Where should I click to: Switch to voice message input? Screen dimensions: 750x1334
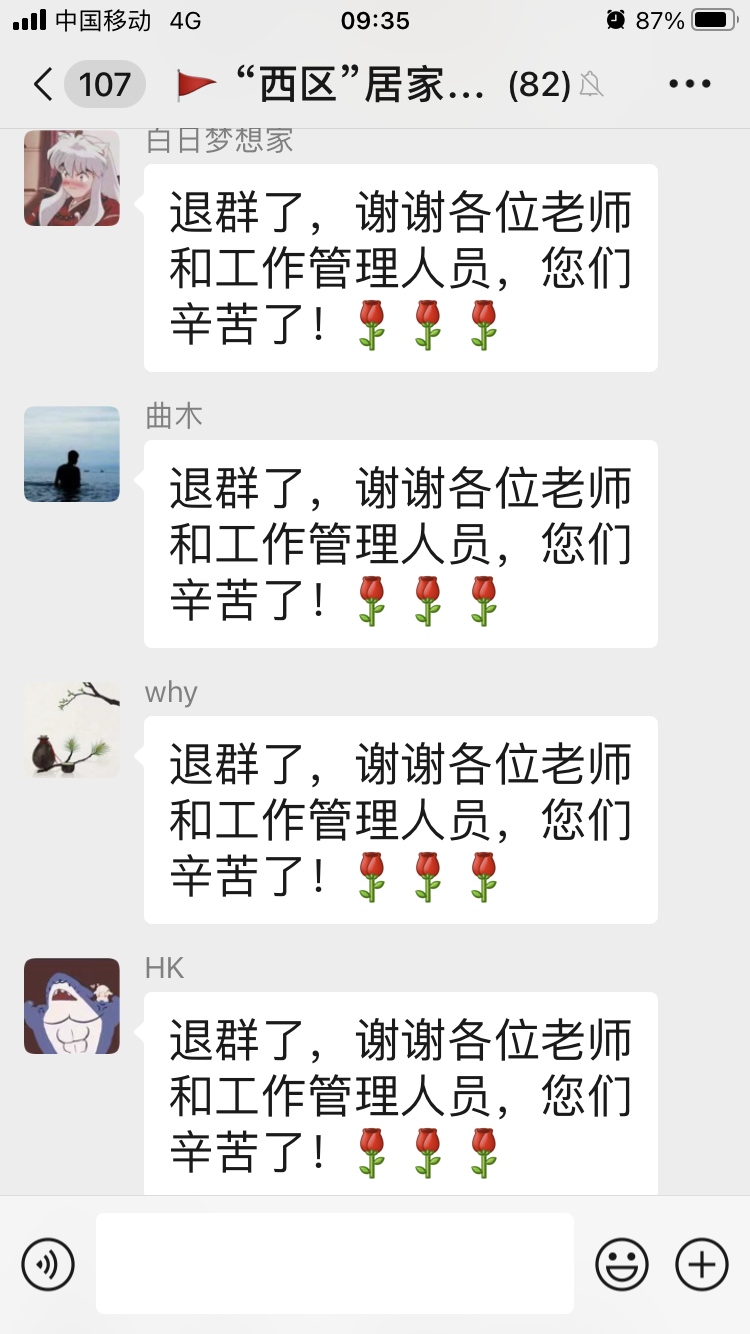(x=48, y=1264)
